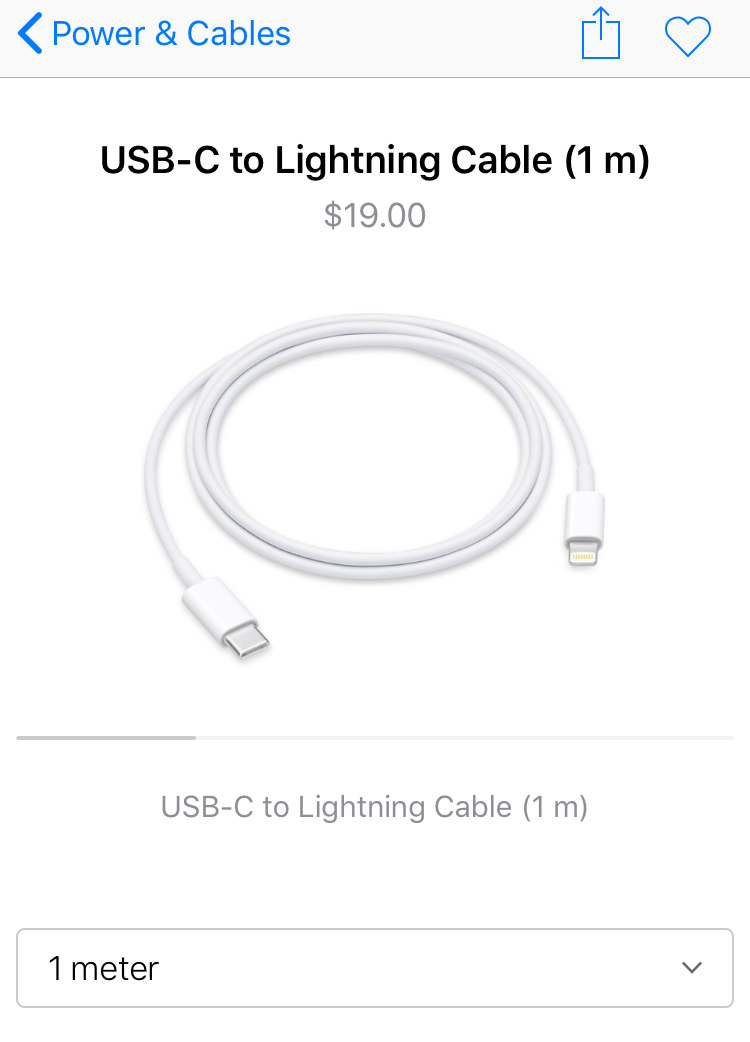Image resolution: width=750 pixels, height=1042 pixels.
Task: Go back to Power & Cables
Action: tap(155, 34)
